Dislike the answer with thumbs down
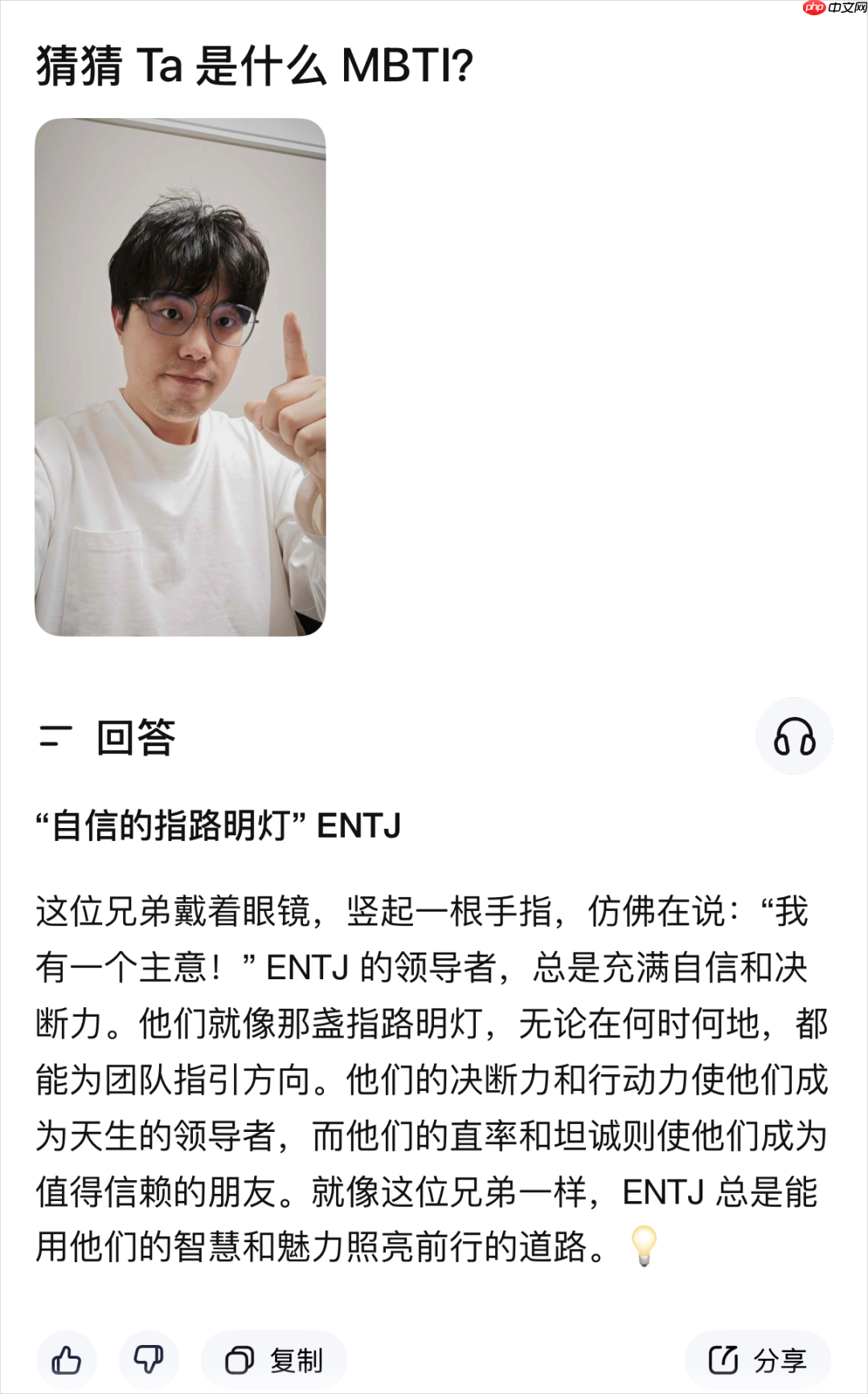Viewport: 868px width, 1394px height. point(149,1360)
